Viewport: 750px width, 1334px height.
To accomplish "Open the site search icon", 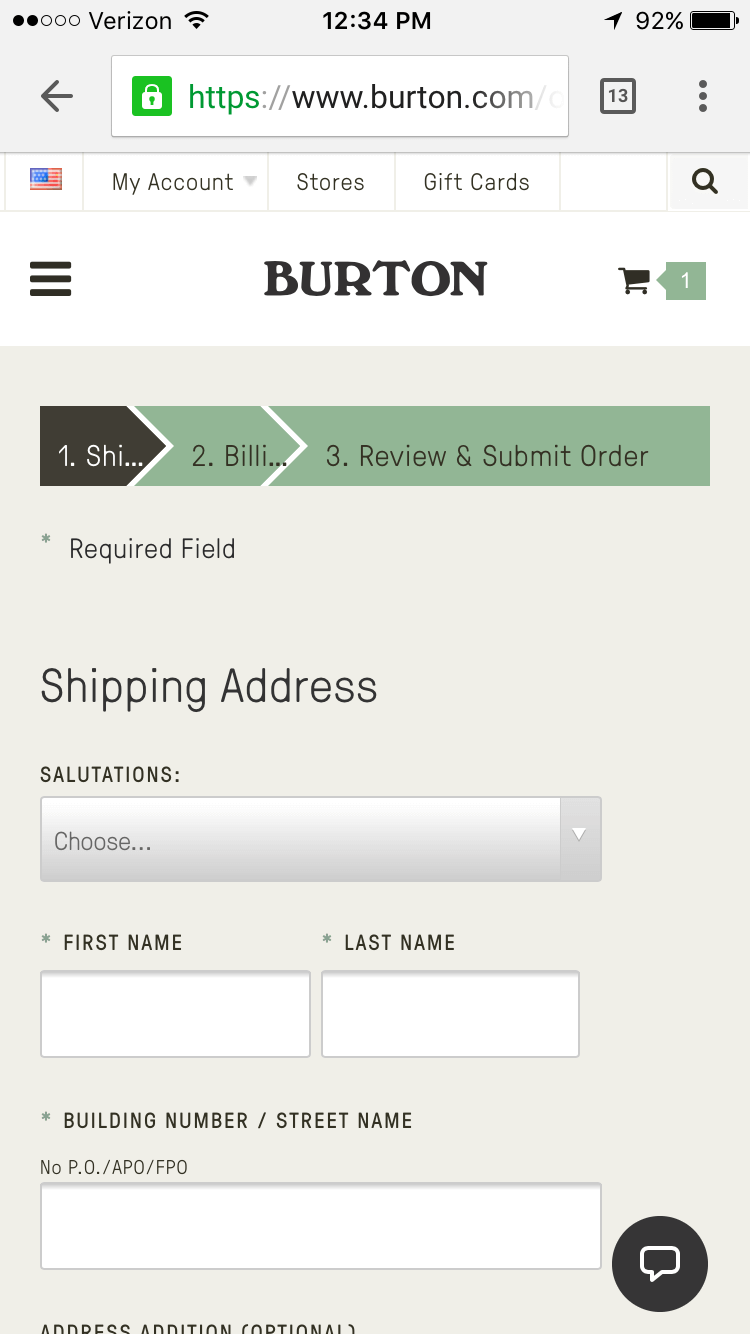I will (x=705, y=182).
